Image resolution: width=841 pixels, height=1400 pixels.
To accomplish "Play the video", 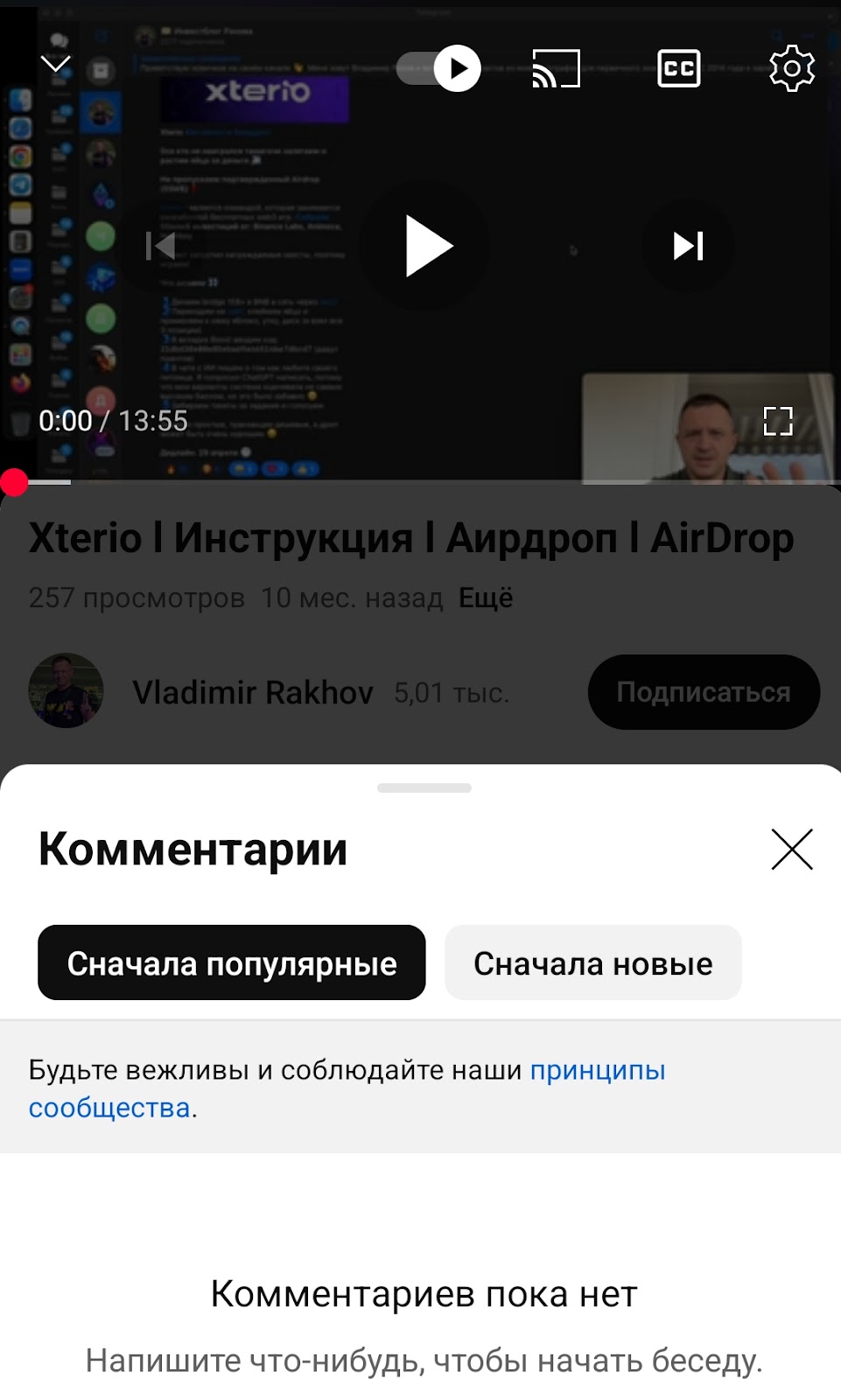I will (427, 247).
